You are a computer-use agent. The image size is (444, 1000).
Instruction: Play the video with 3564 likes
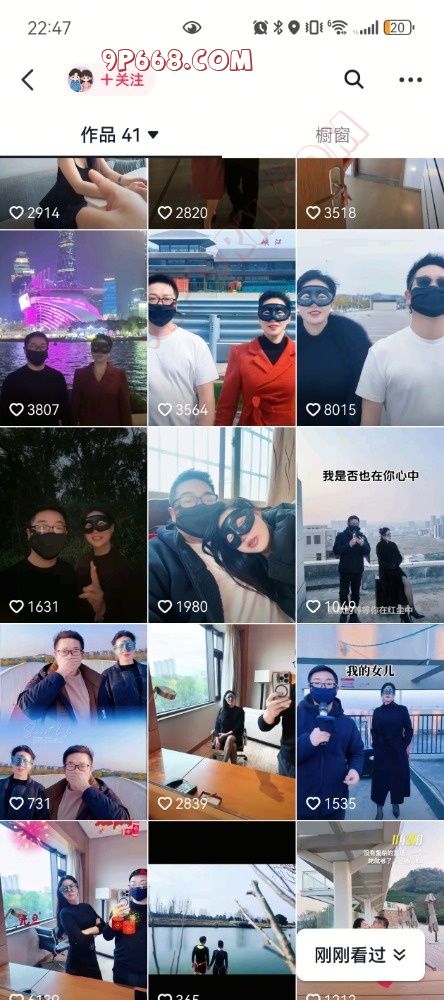click(x=222, y=328)
